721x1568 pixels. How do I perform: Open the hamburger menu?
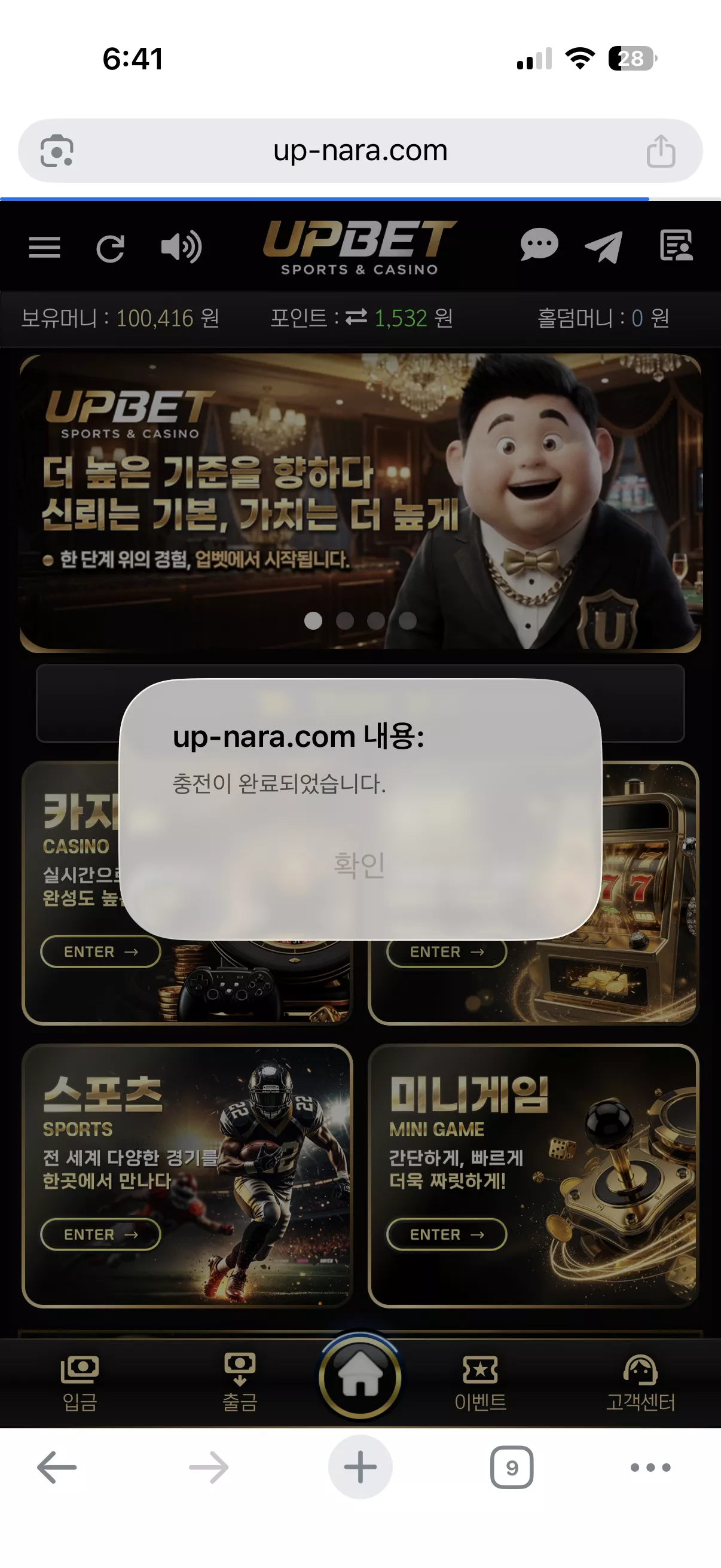click(x=44, y=247)
